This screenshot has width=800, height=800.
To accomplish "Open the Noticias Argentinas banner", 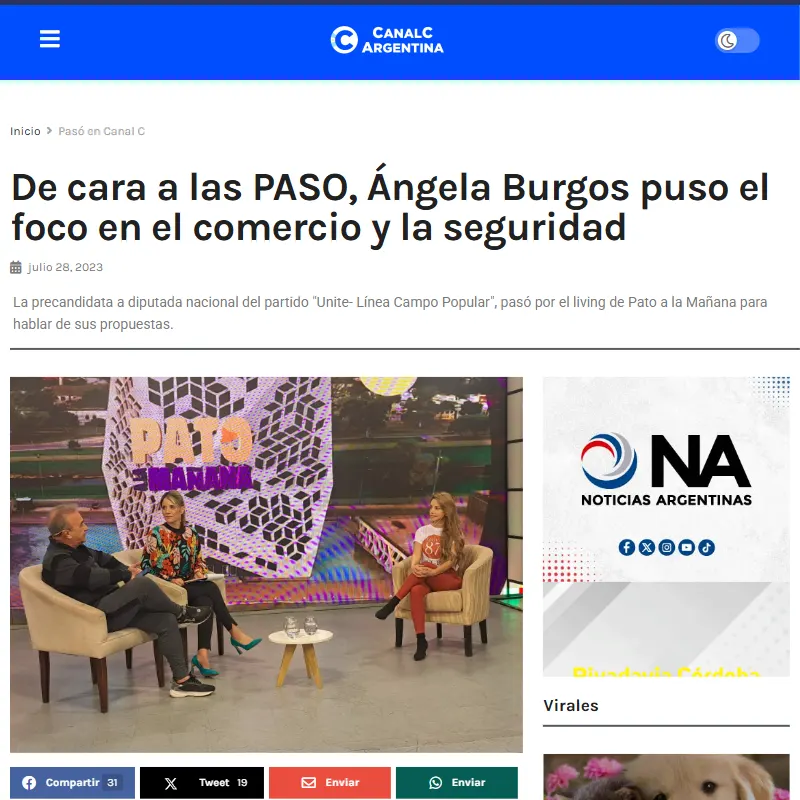I will [x=666, y=525].
